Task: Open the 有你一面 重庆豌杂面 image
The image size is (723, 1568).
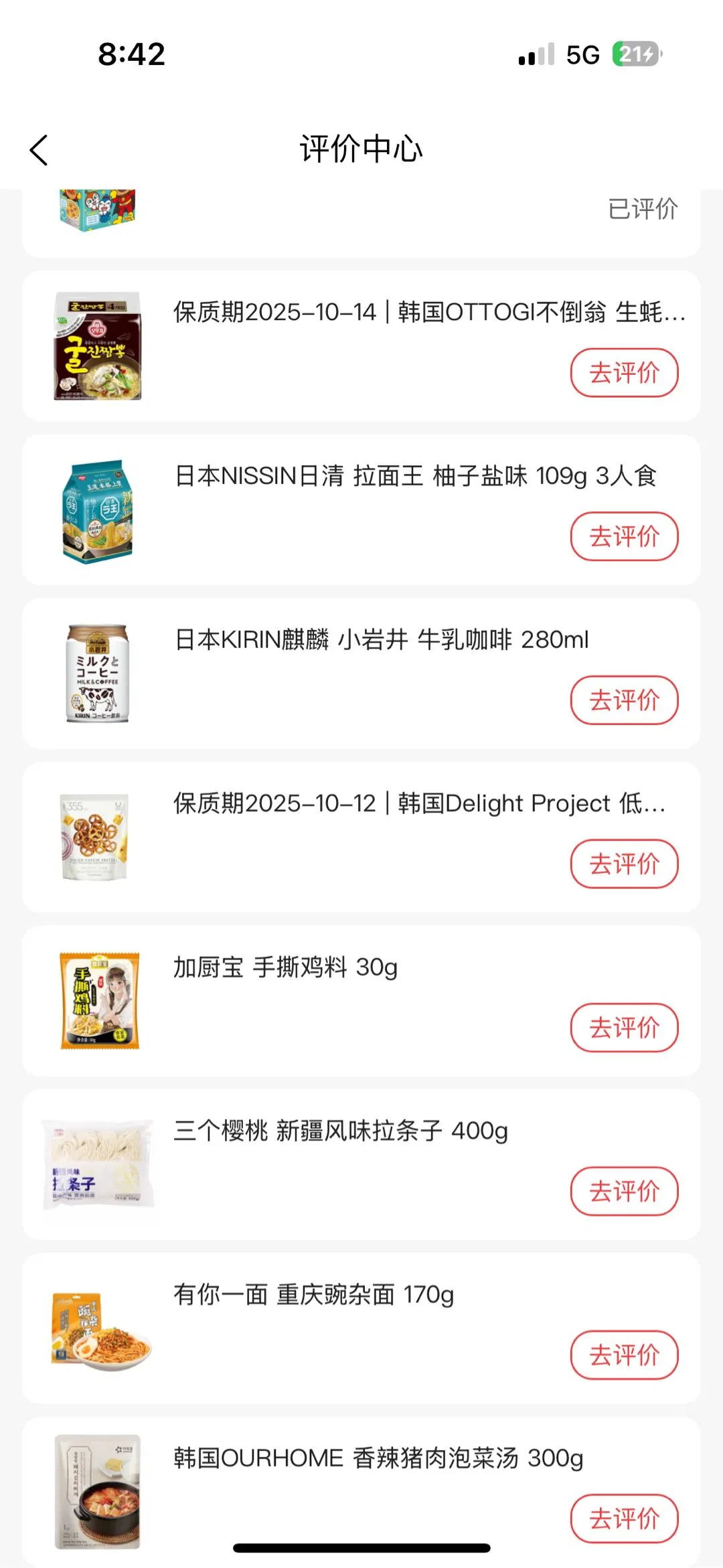Action: tap(100, 1330)
